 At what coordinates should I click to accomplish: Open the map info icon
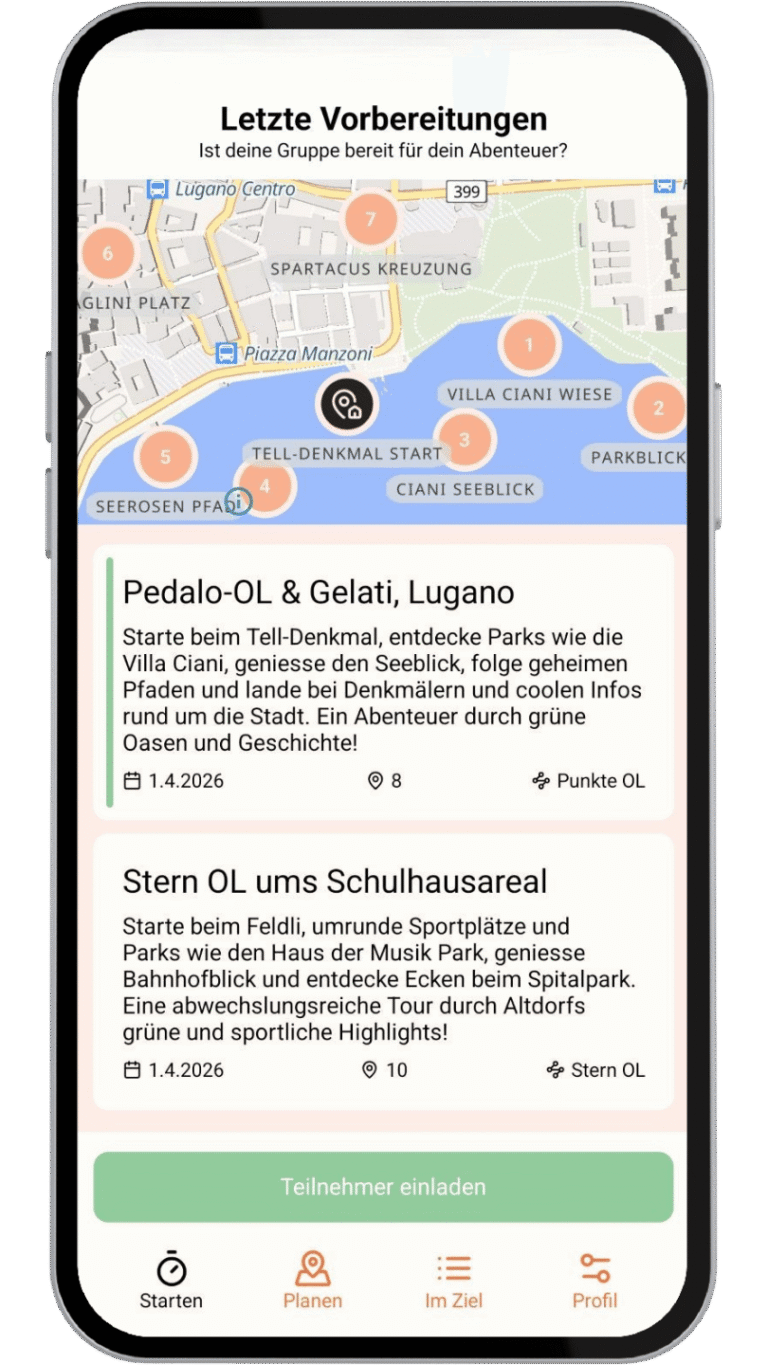pos(238,500)
